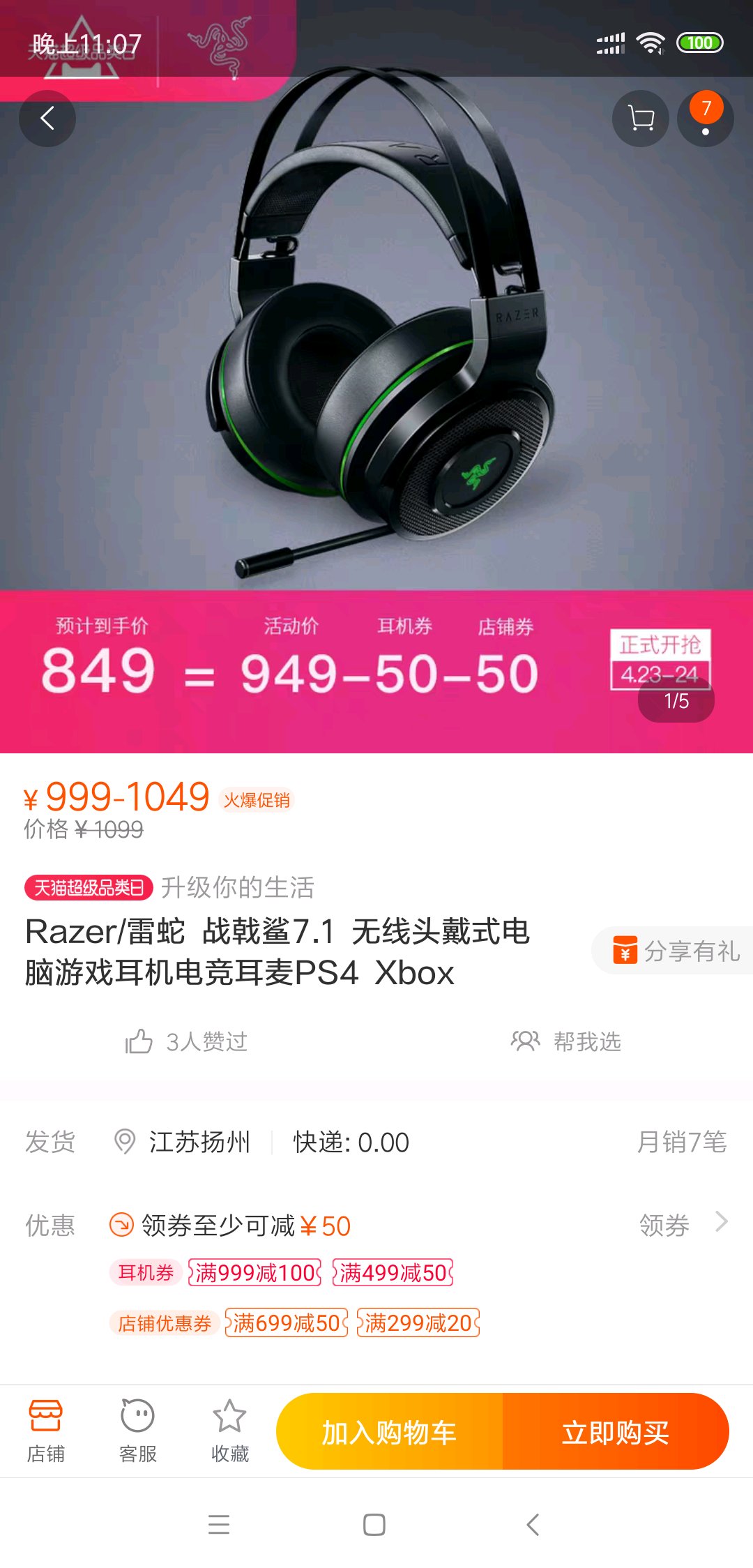Contact 客服 customer service
Image resolution: width=753 pixels, height=1568 pixels.
[x=137, y=1431]
